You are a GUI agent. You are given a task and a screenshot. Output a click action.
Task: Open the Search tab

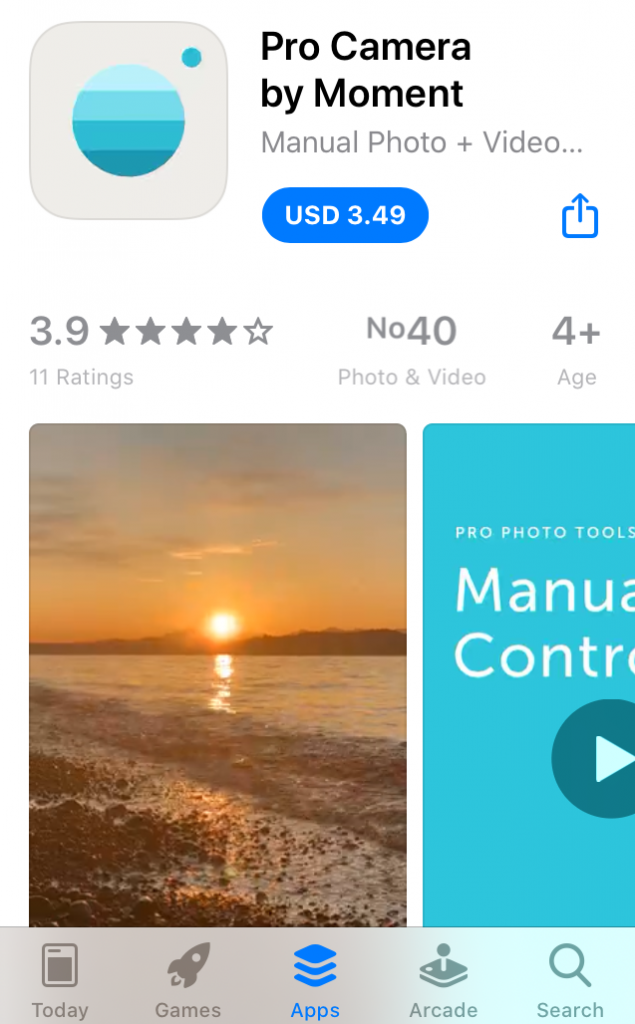pos(570,980)
